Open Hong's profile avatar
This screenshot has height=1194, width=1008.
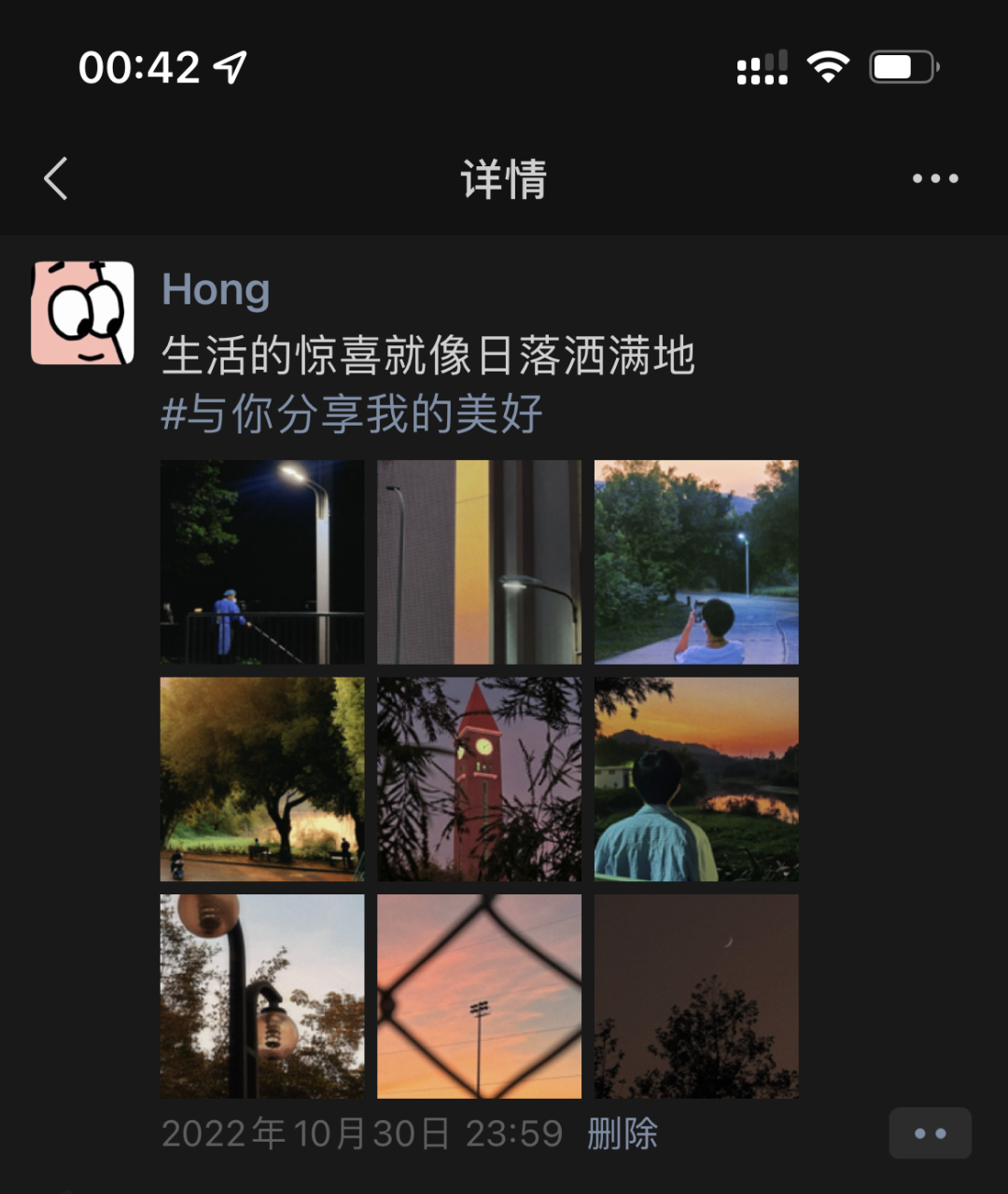(83, 313)
